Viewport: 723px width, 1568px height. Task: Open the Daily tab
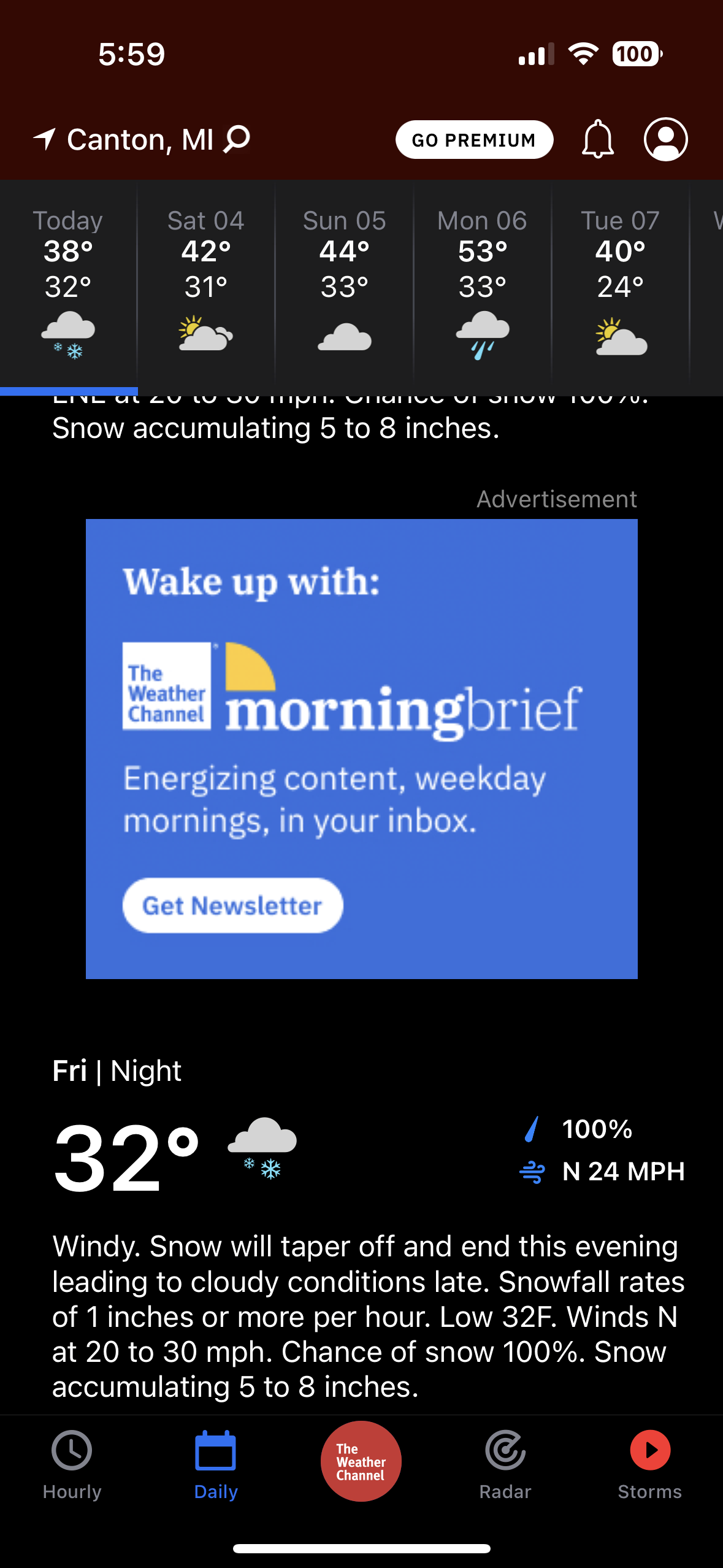click(216, 1465)
